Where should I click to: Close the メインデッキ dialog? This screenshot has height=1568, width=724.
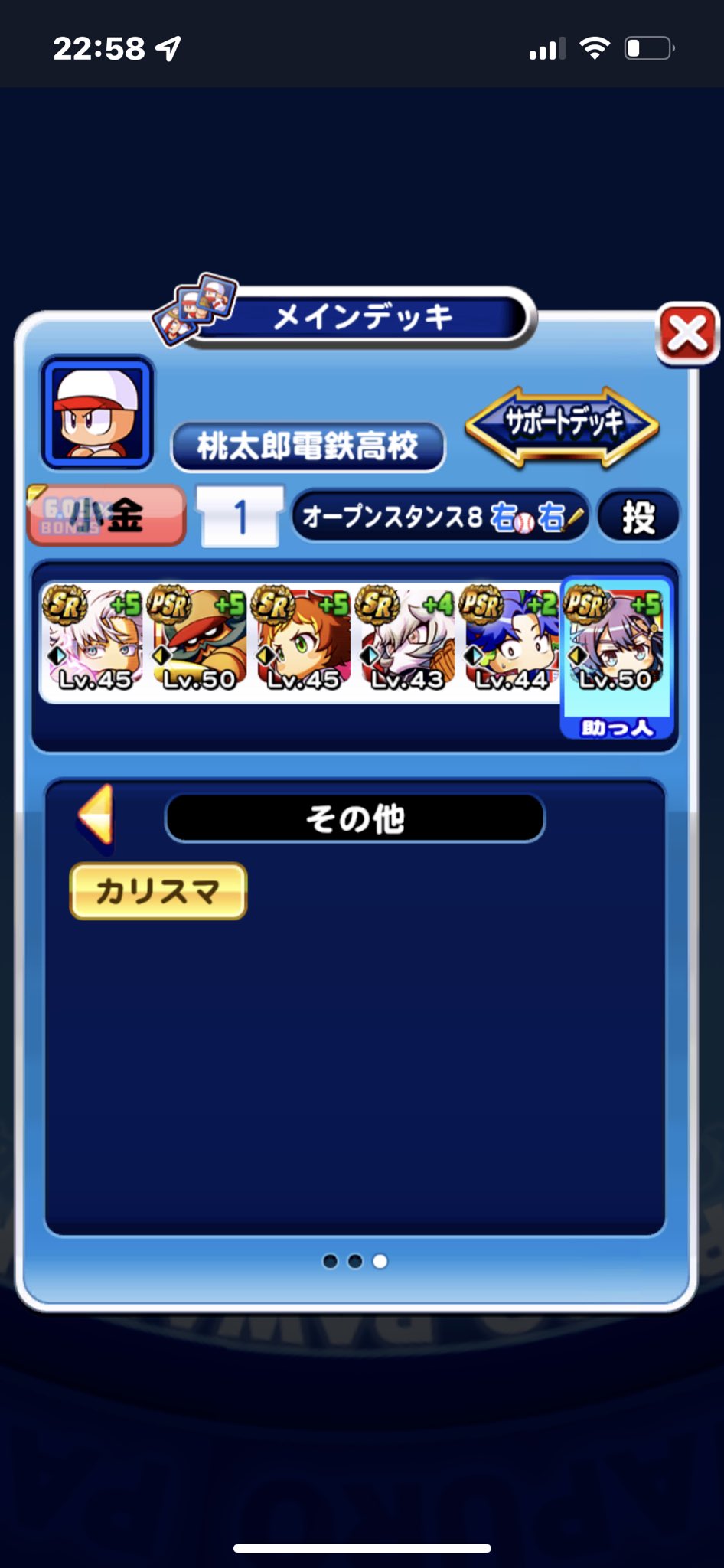tap(686, 335)
